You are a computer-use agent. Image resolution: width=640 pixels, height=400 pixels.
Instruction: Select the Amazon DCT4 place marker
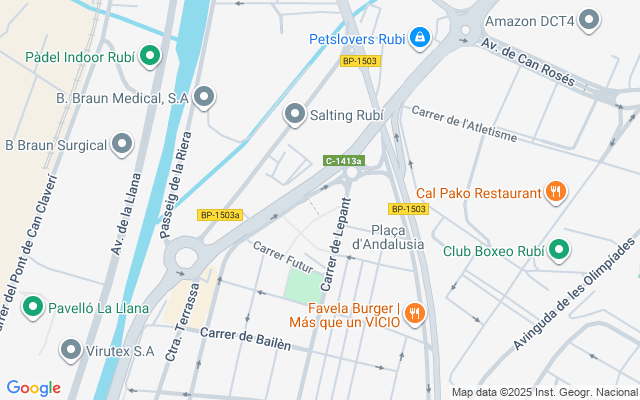tap(589, 20)
